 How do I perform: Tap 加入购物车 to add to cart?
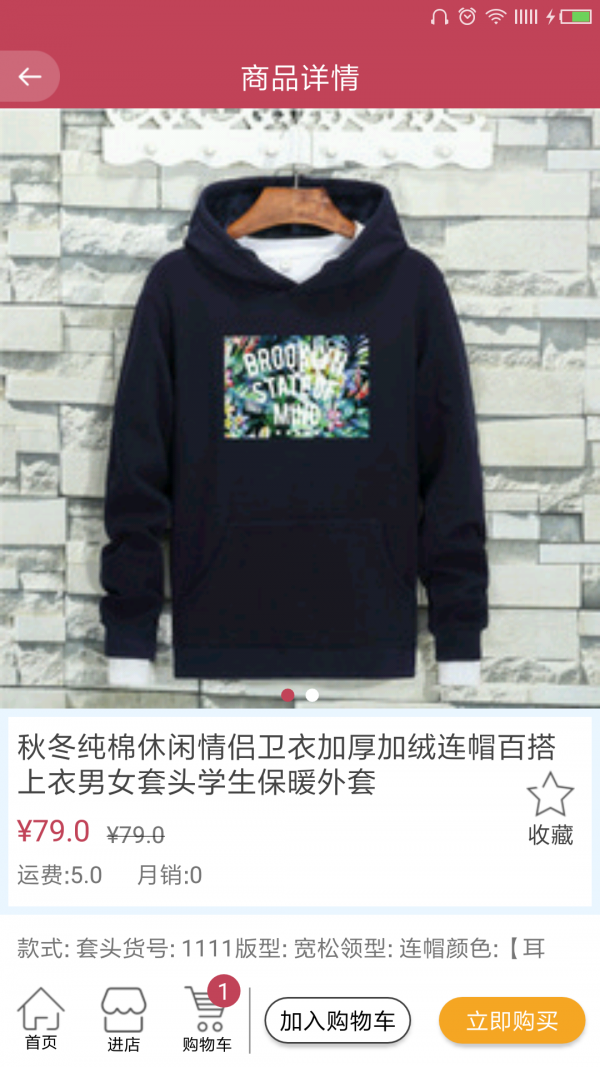[337, 1021]
